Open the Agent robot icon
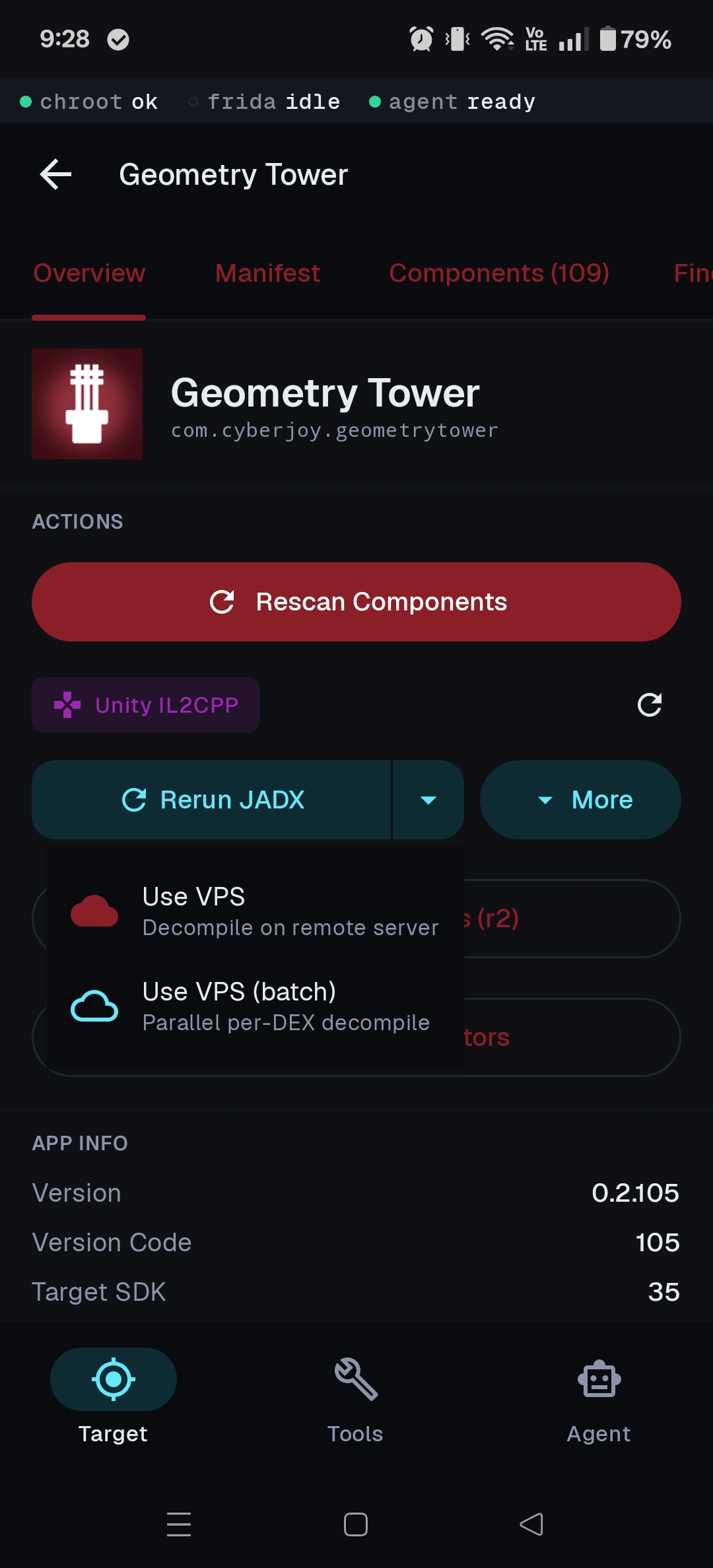This screenshot has width=713, height=1568. (x=598, y=1379)
